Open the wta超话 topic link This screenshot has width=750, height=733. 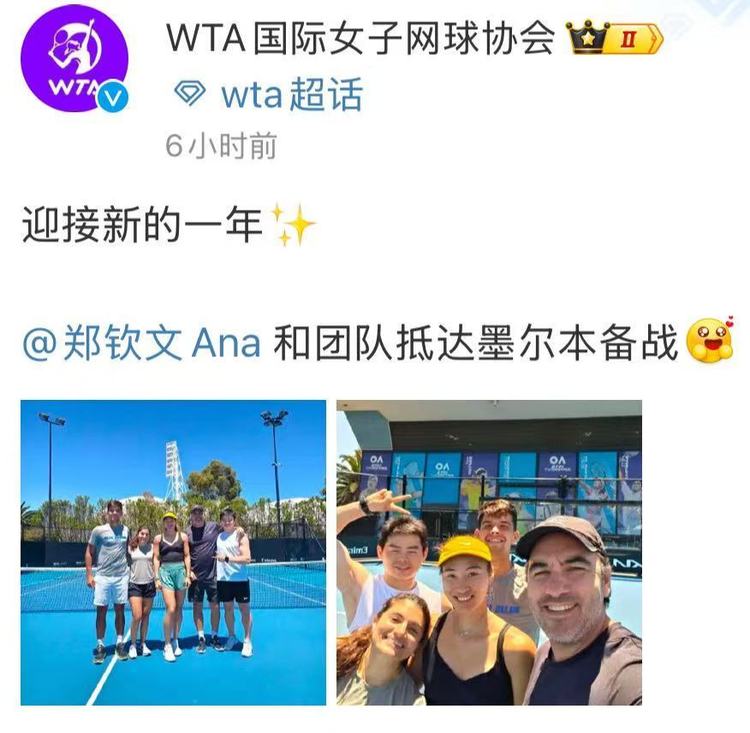coord(291,95)
